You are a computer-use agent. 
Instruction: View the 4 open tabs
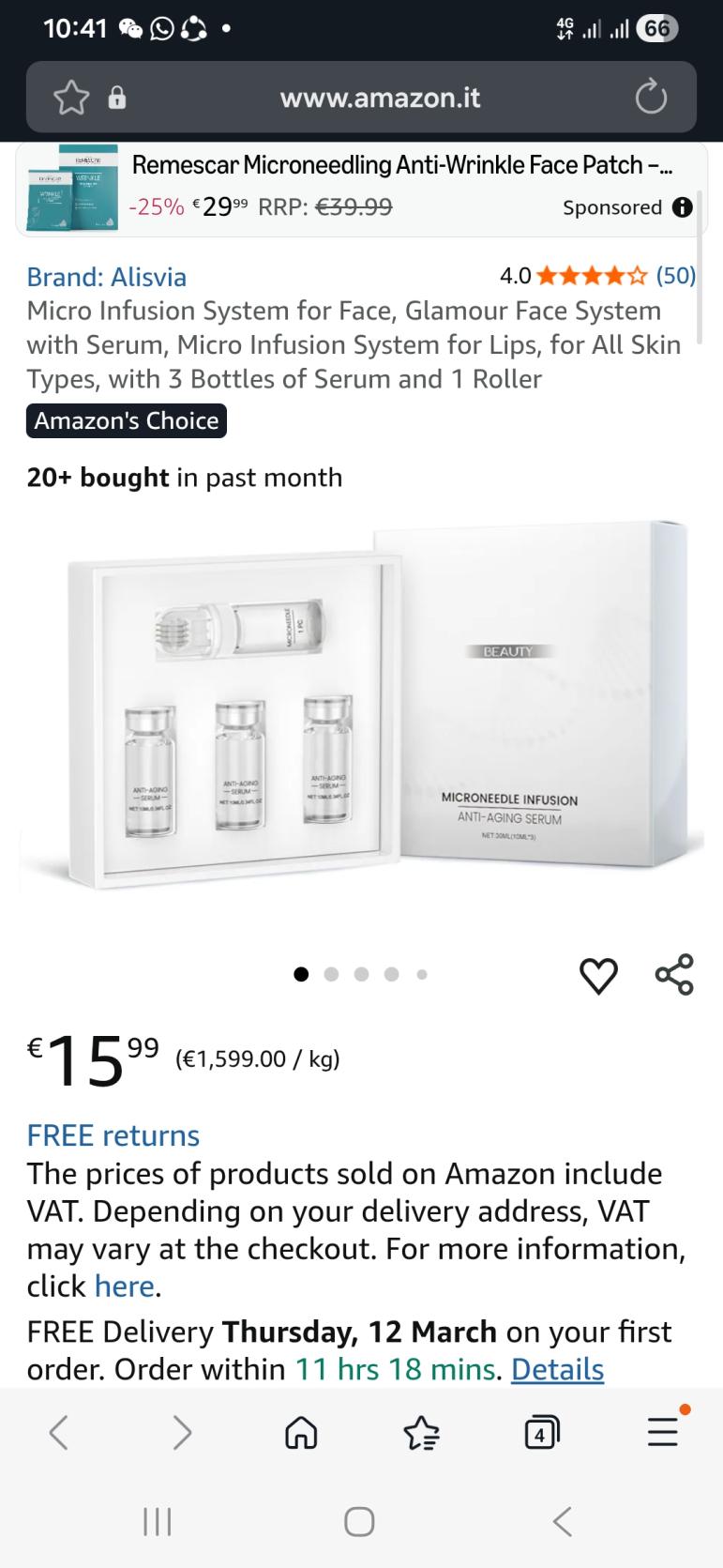coord(541,1432)
